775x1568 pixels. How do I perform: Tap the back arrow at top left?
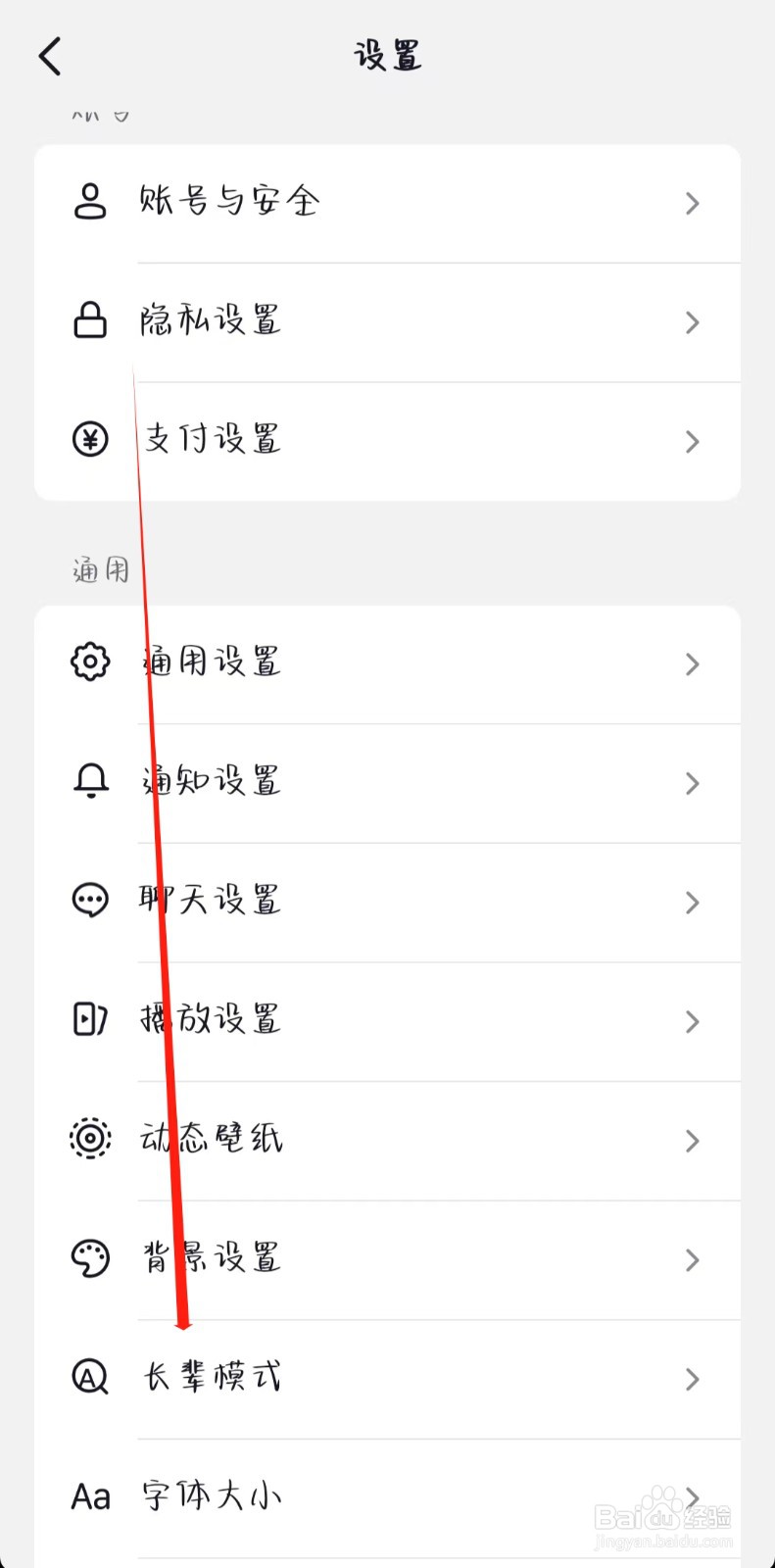point(50,56)
